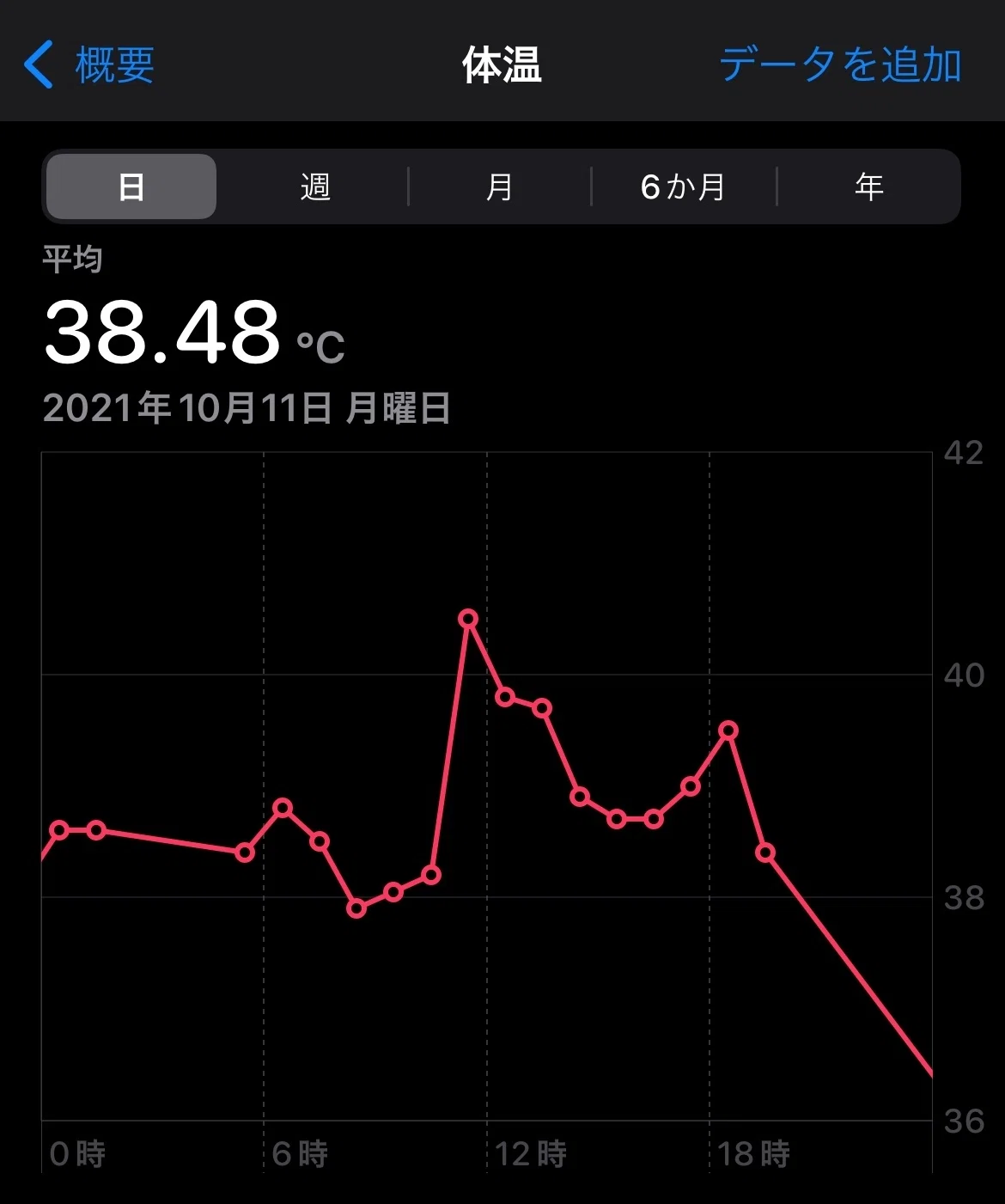Tap データを追加 to add data
Viewport: 1005px width, 1204px height.
[840, 65]
